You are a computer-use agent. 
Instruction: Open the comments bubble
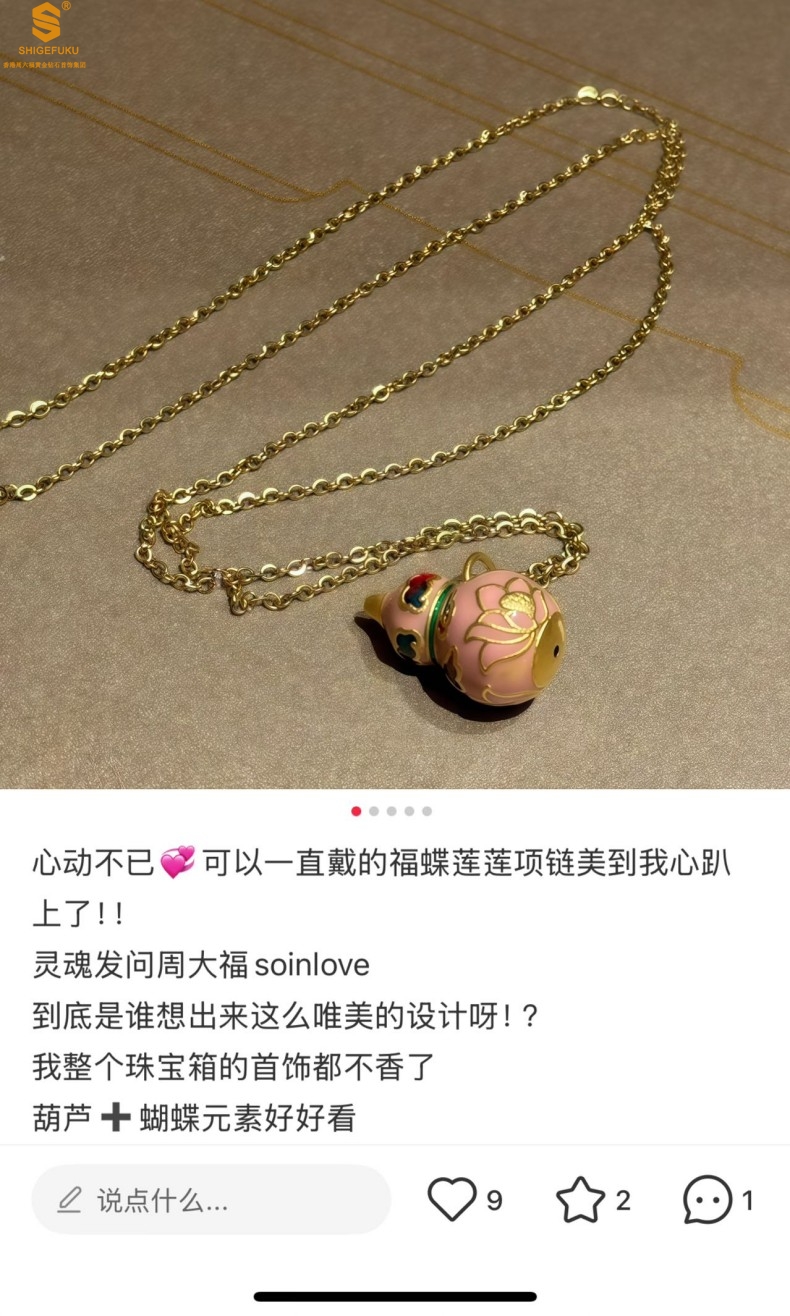tap(707, 1199)
